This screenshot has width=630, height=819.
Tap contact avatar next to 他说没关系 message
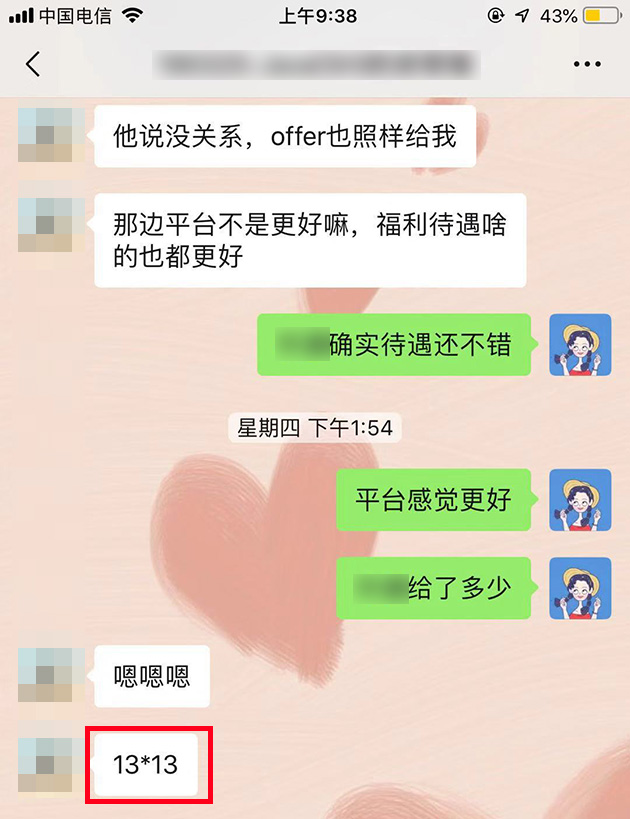coord(48,135)
